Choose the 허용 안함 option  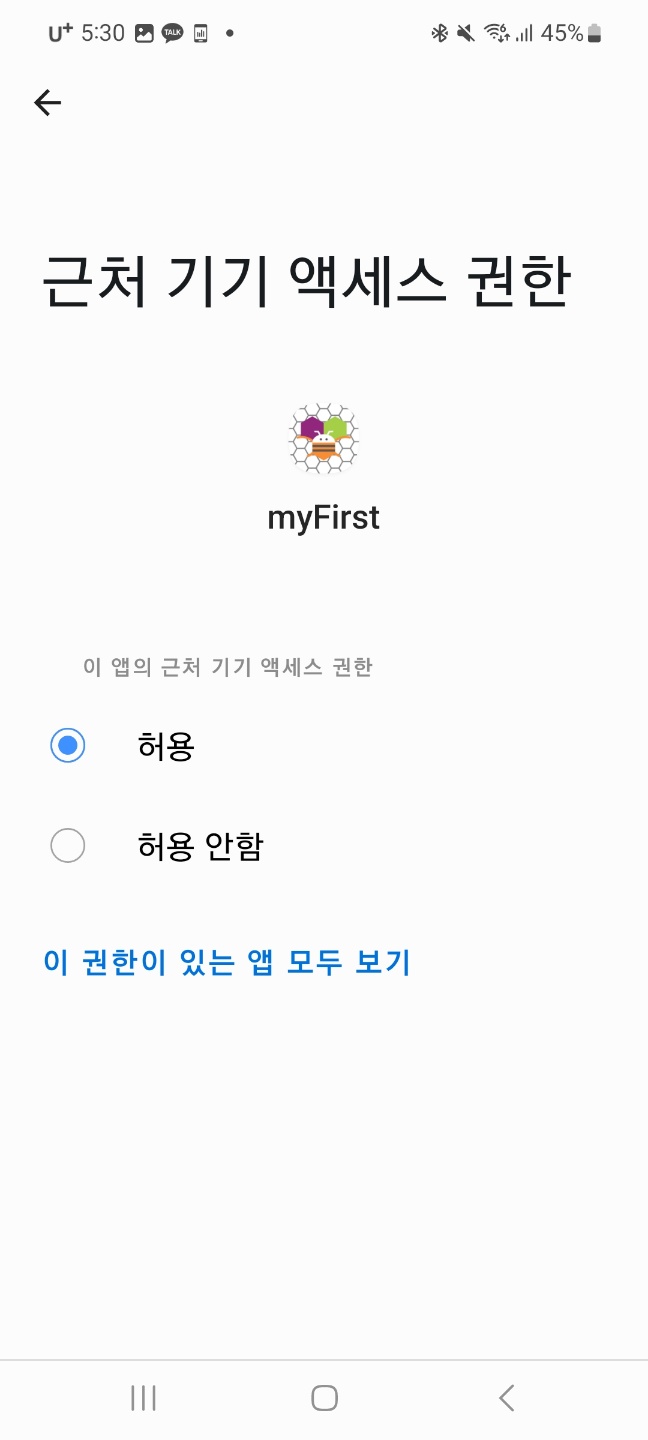pos(68,847)
